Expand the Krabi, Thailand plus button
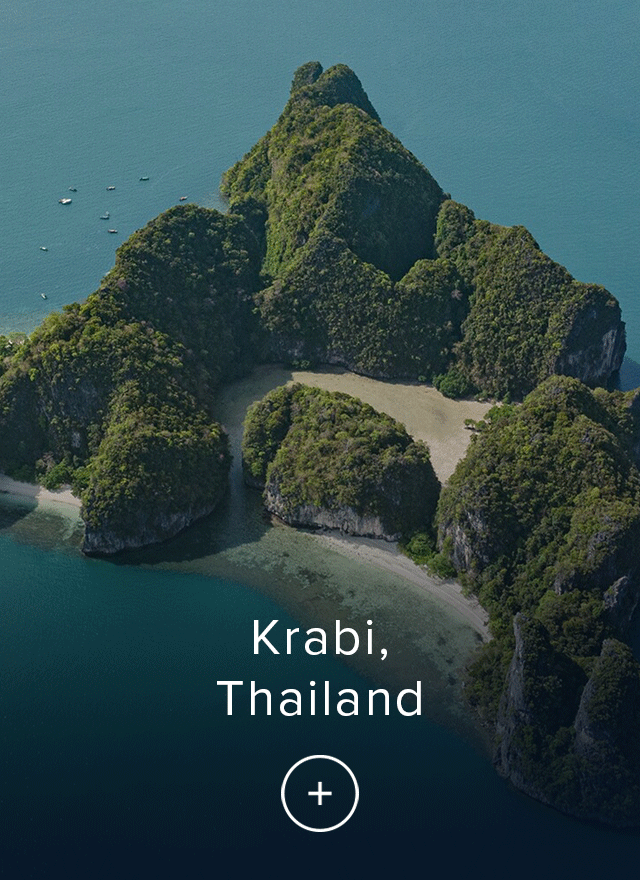This screenshot has width=640, height=880. coord(320,793)
